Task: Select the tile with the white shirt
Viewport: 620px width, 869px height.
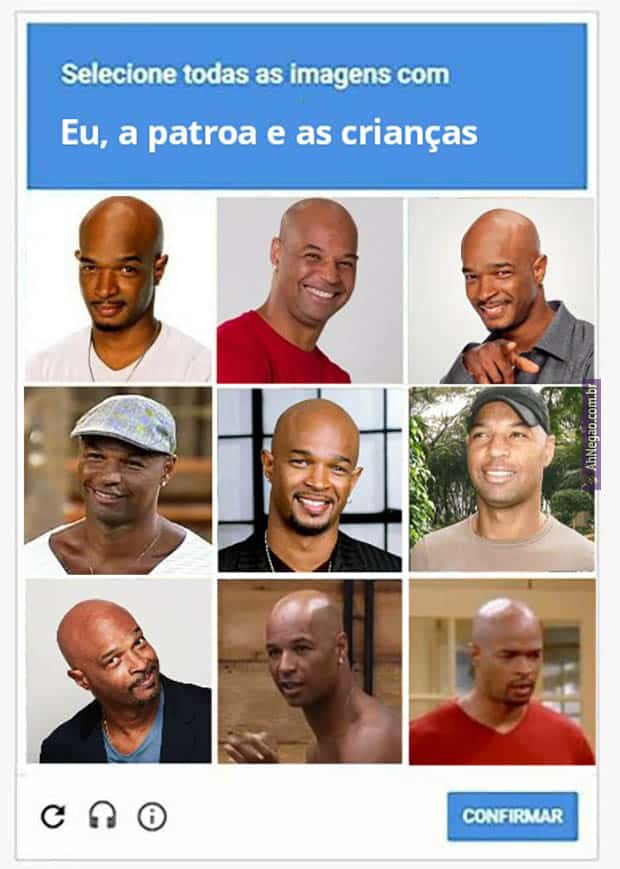Action: pos(119,290)
